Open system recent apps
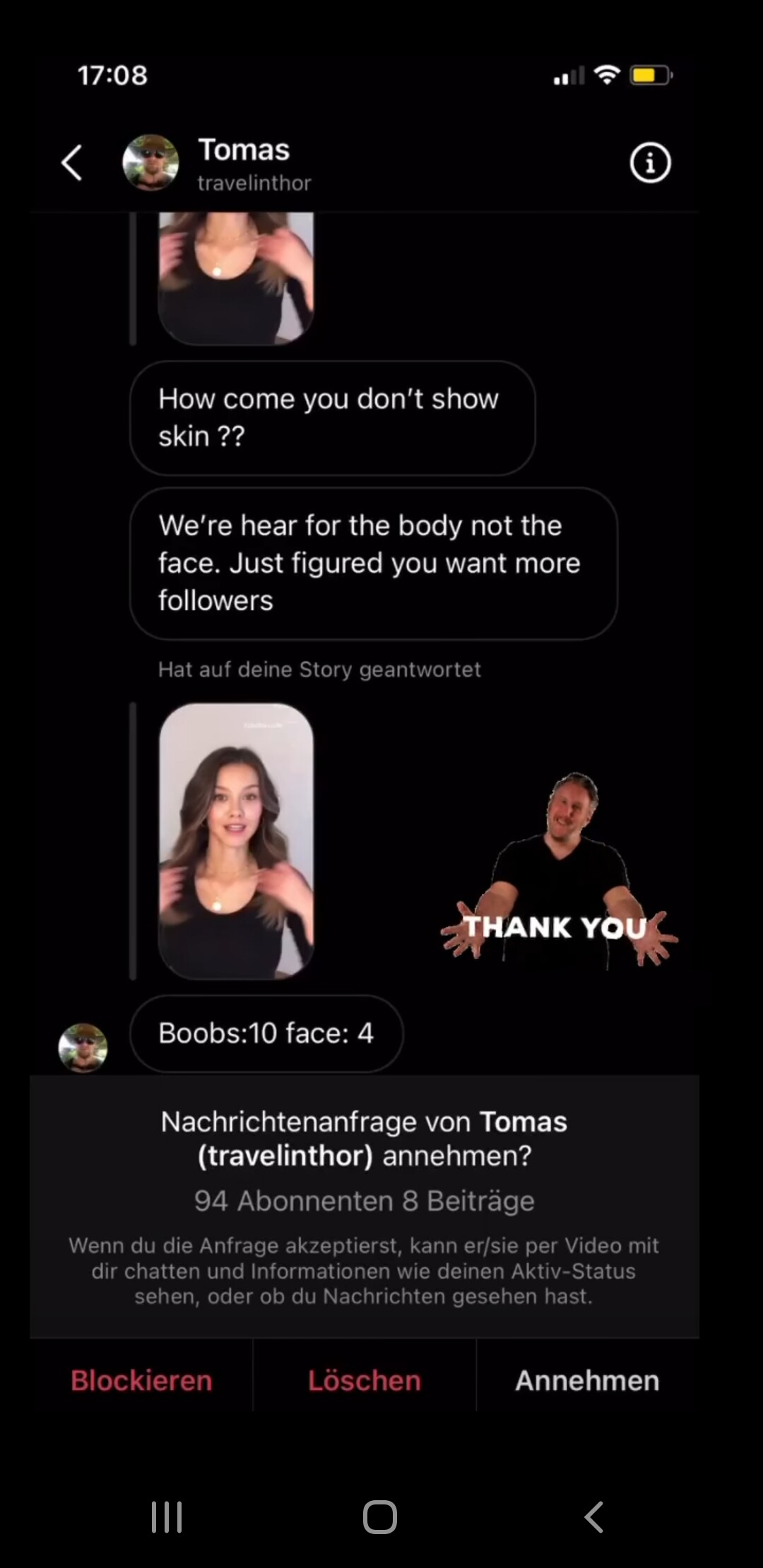Screen dimensions: 763x1568 (x=167, y=1516)
